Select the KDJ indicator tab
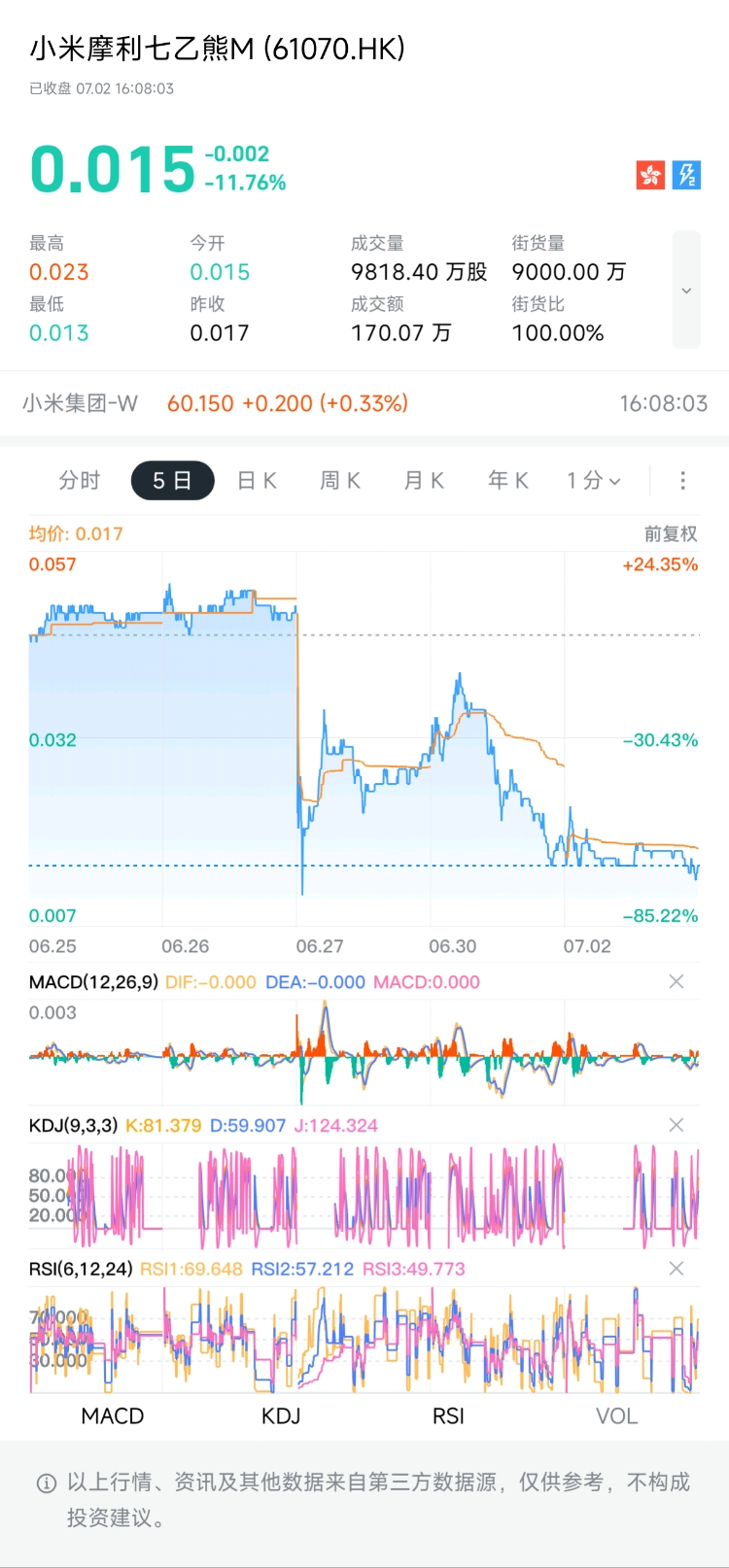This screenshot has height=1568, width=729. tap(281, 1416)
